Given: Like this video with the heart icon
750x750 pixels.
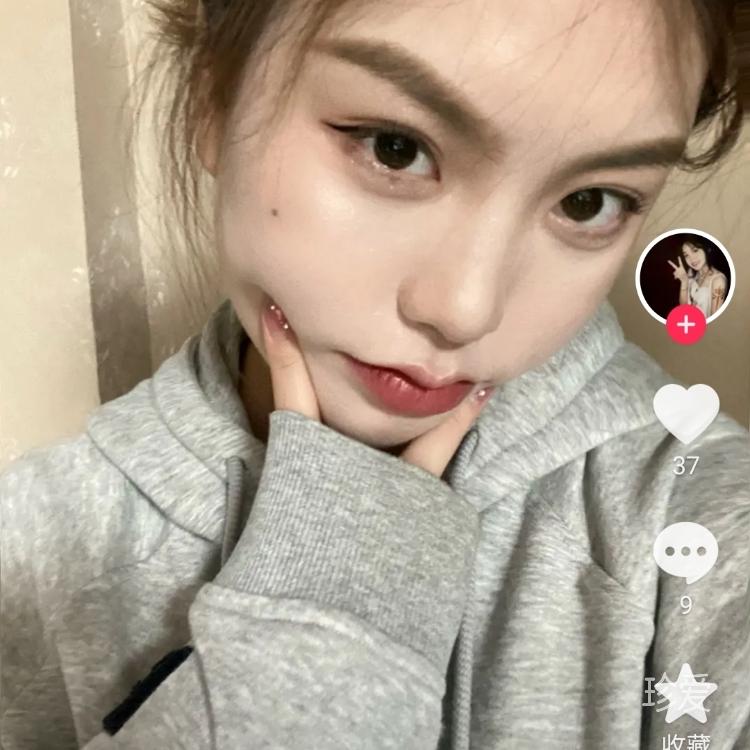Looking at the screenshot, I should click(x=686, y=412).
